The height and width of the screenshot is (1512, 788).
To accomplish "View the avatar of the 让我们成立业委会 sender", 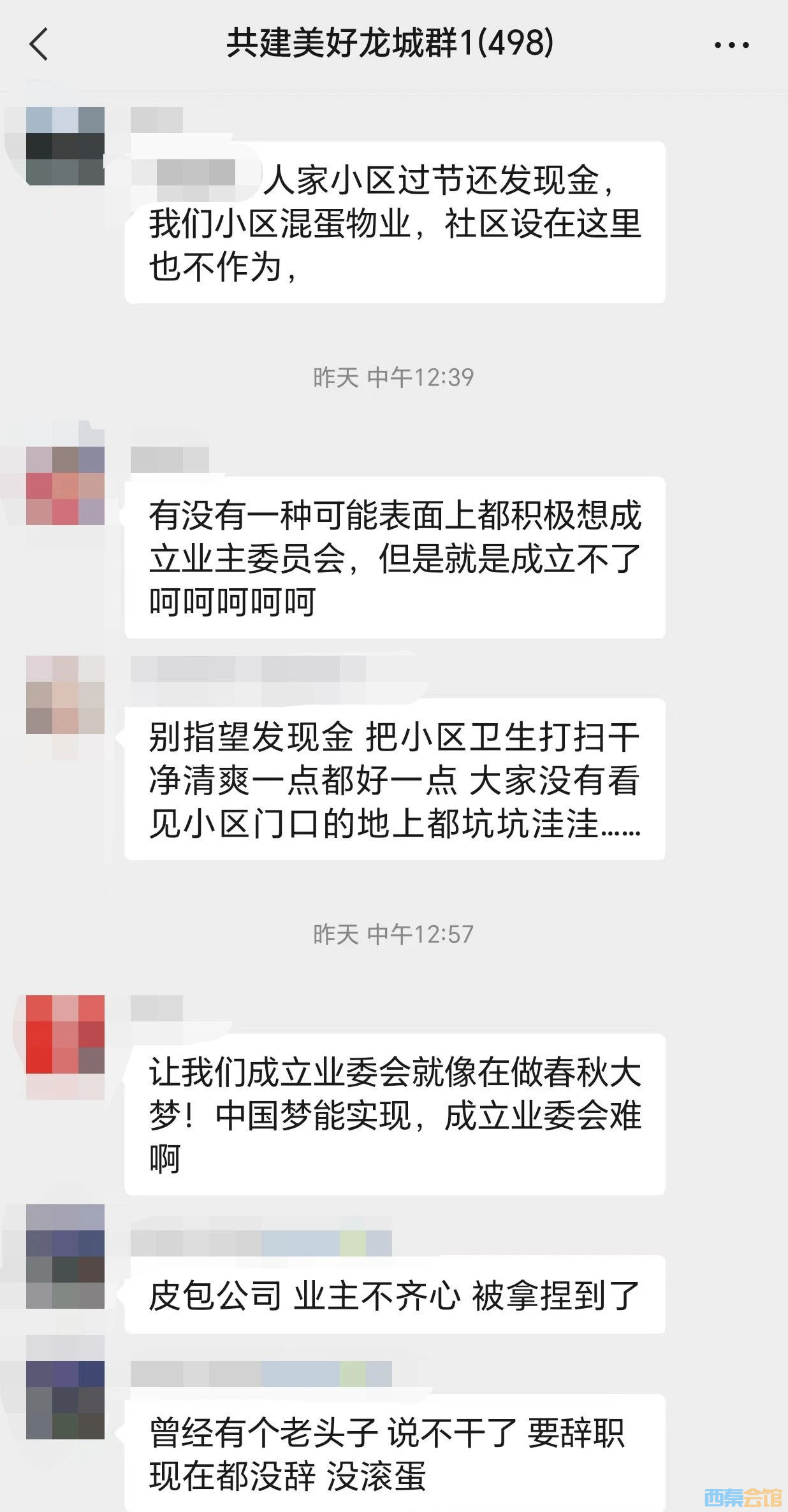I will pos(65,1034).
